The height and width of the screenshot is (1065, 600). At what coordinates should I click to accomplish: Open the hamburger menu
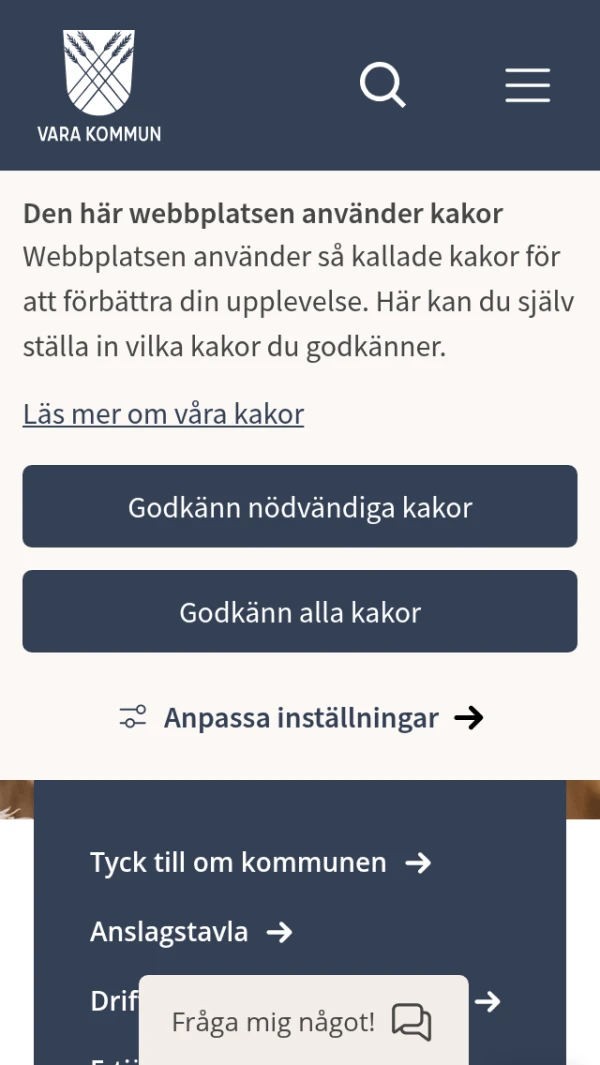[x=527, y=85]
